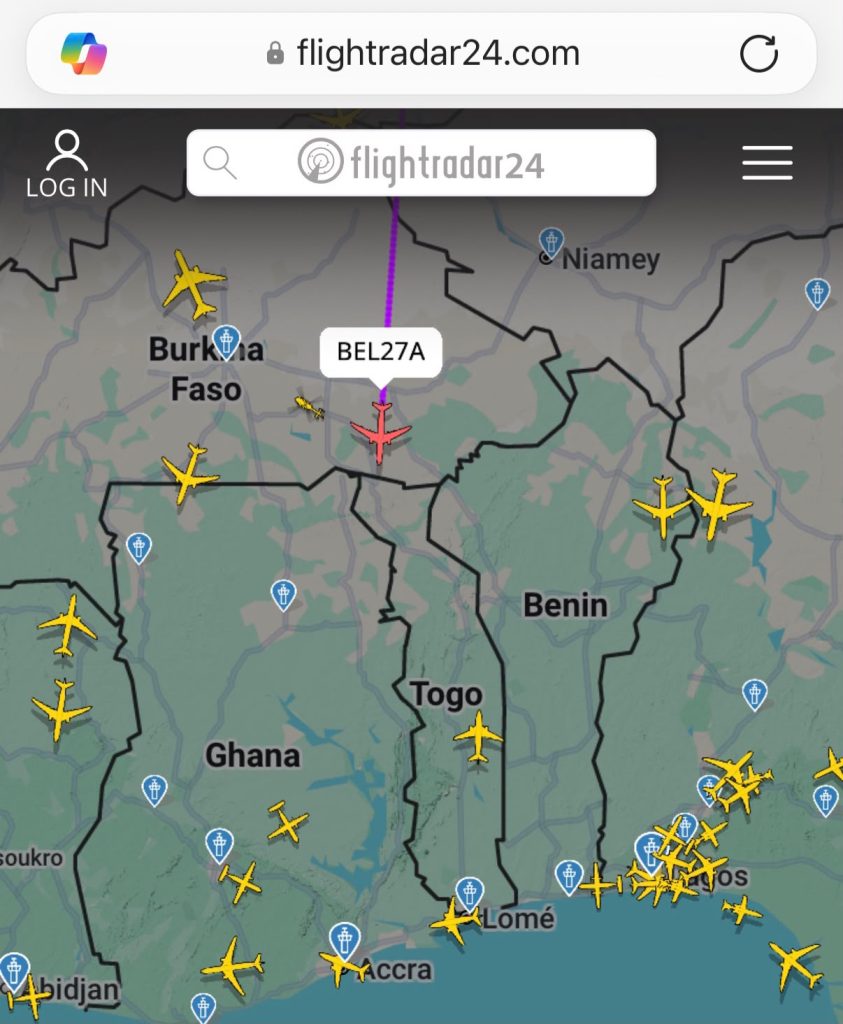Open the hamburger menu
The image size is (843, 1024).
pyautogui.click(x=767, y=163)
